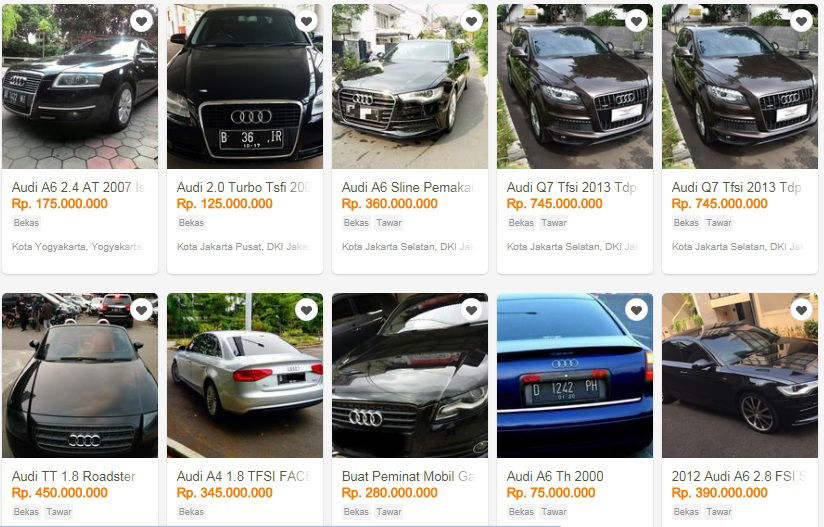Open the Buat Peminat Mobil listing
Screen dimensions: 824x527
pyautogui.click(x=408, y=476)
